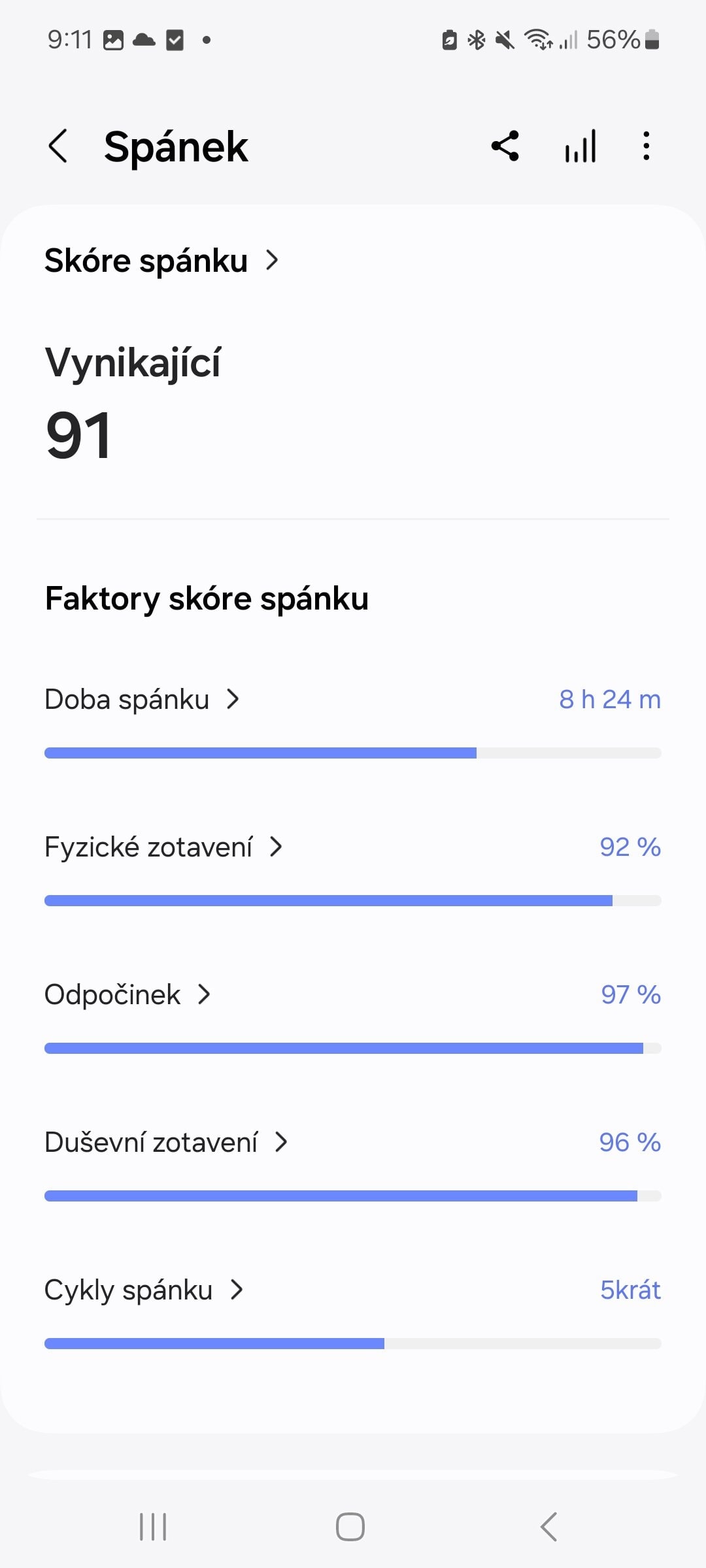The image size is (706, 1568).
Task: Open the three-dot overflow menu
Action: click(646, 146)
